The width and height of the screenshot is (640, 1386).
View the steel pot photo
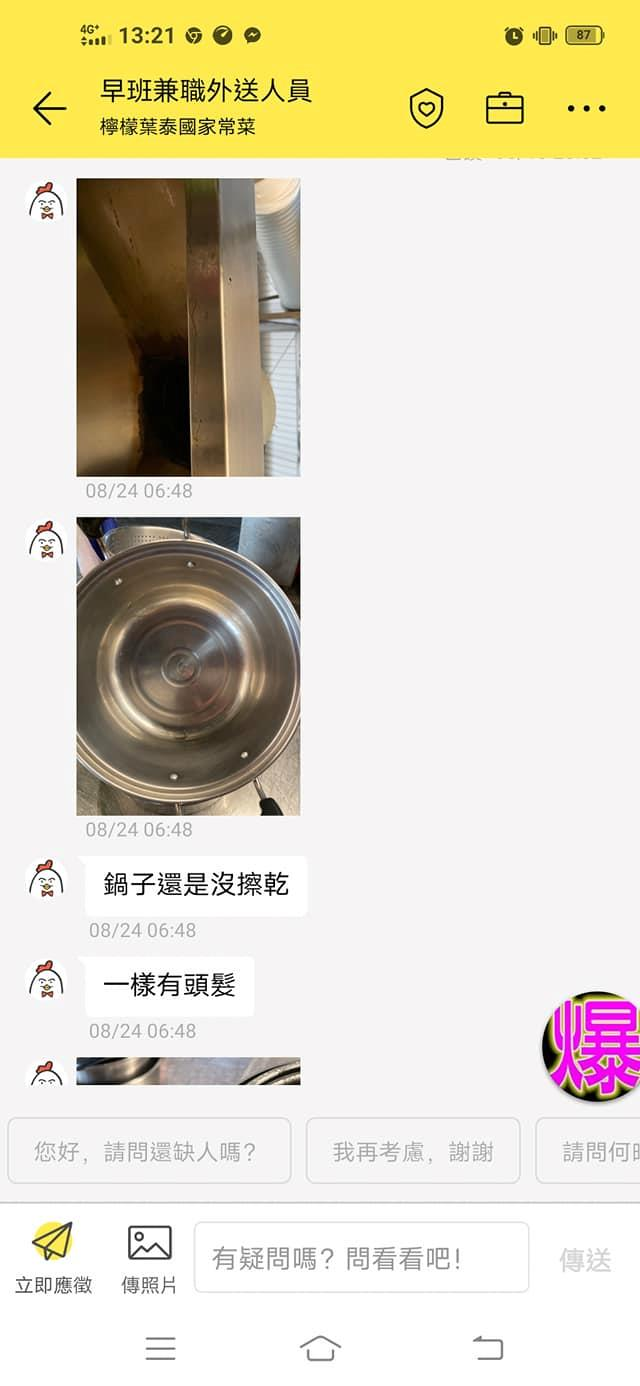tap(188, 665)
